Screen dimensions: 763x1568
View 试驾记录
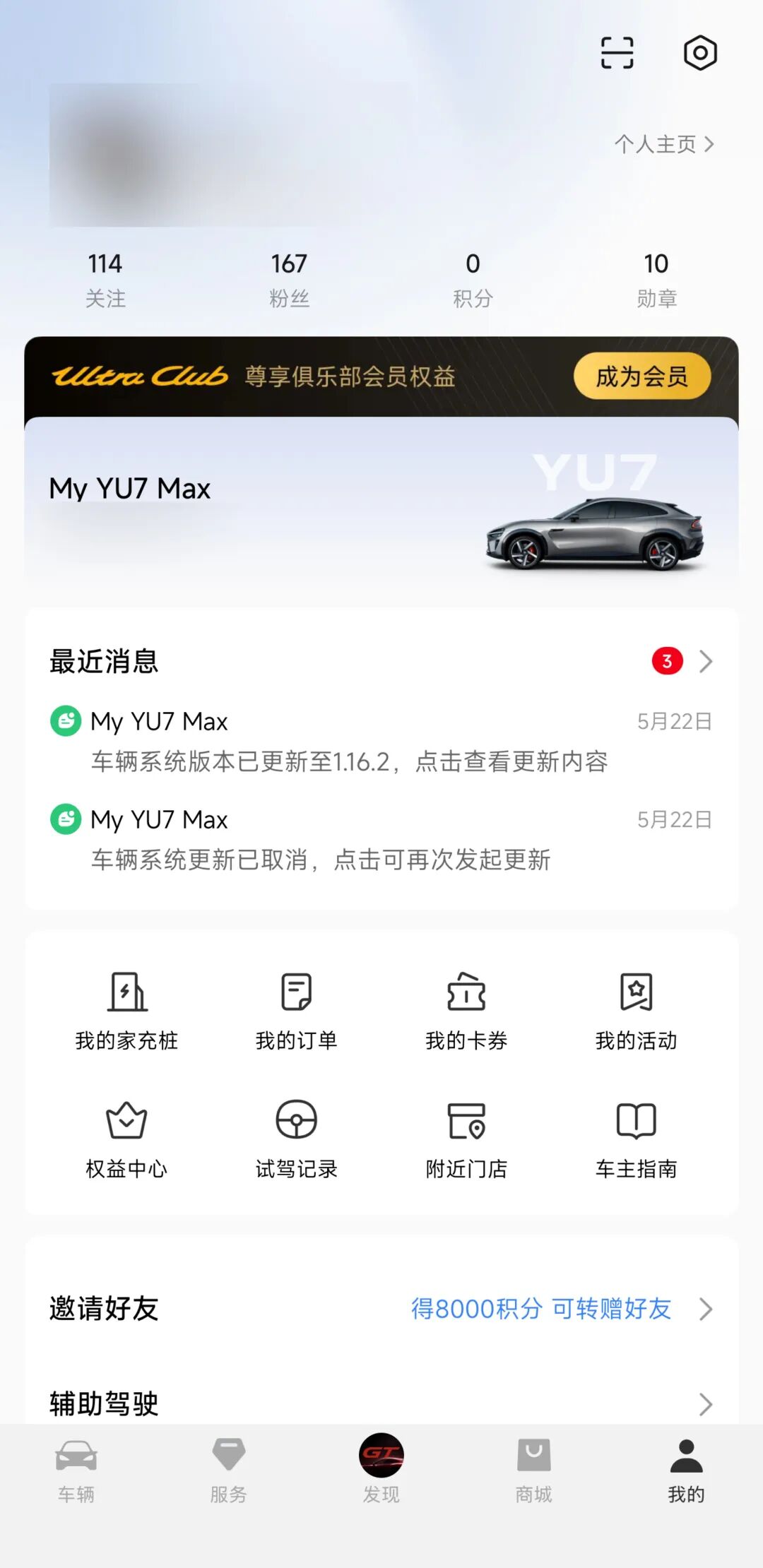click(296, 1139)
